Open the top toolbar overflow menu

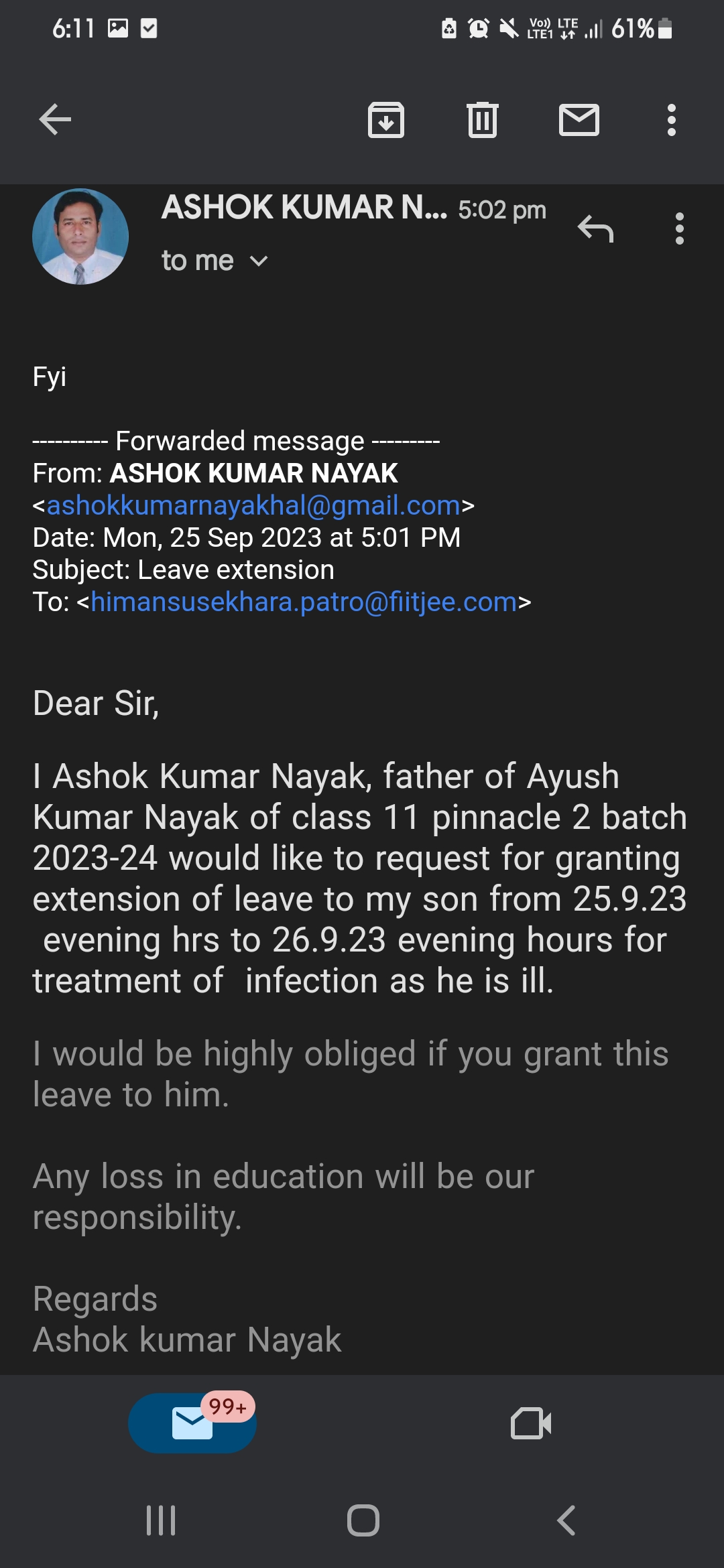[671, 121]
